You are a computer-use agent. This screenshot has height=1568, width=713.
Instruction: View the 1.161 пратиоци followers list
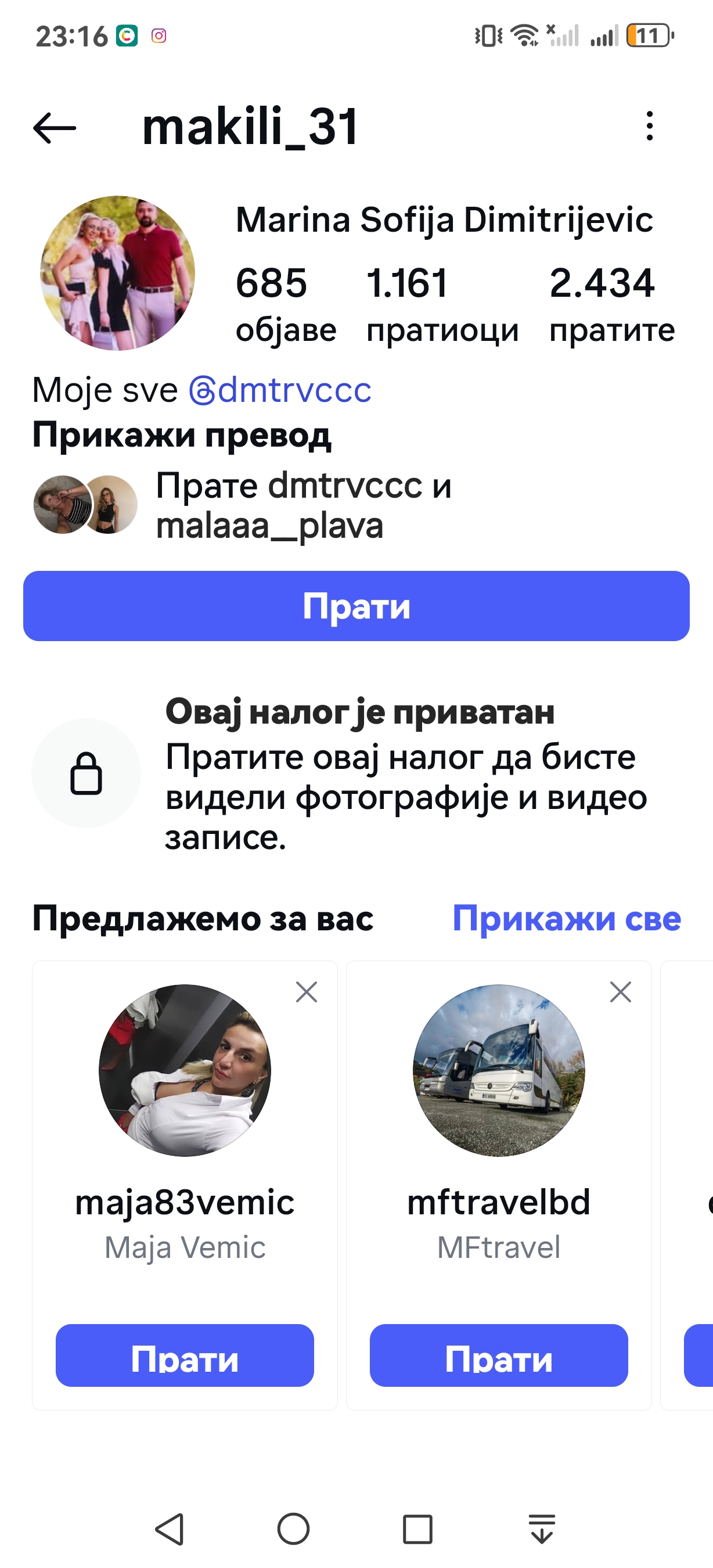(x=442, y=304)
